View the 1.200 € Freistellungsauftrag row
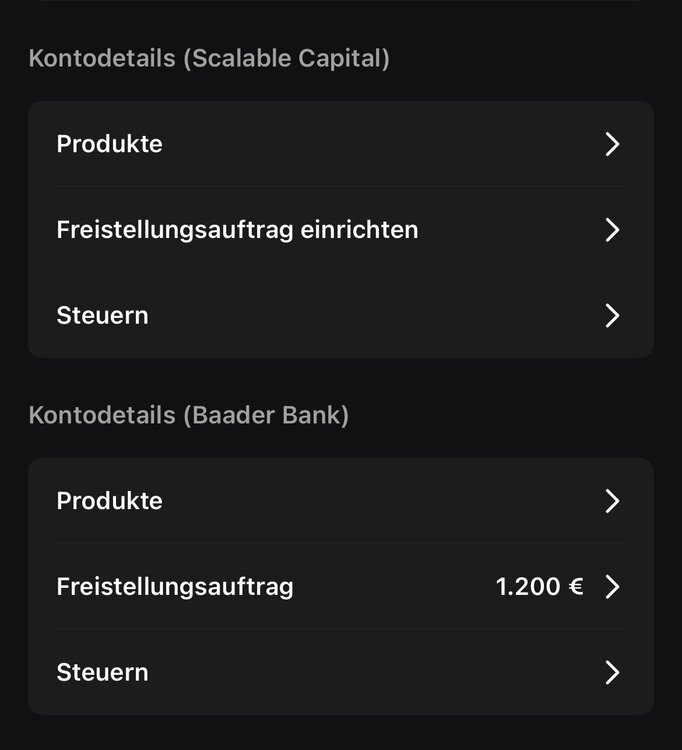Viewport: 682px width, 750px height. click(x=340, y=587)
